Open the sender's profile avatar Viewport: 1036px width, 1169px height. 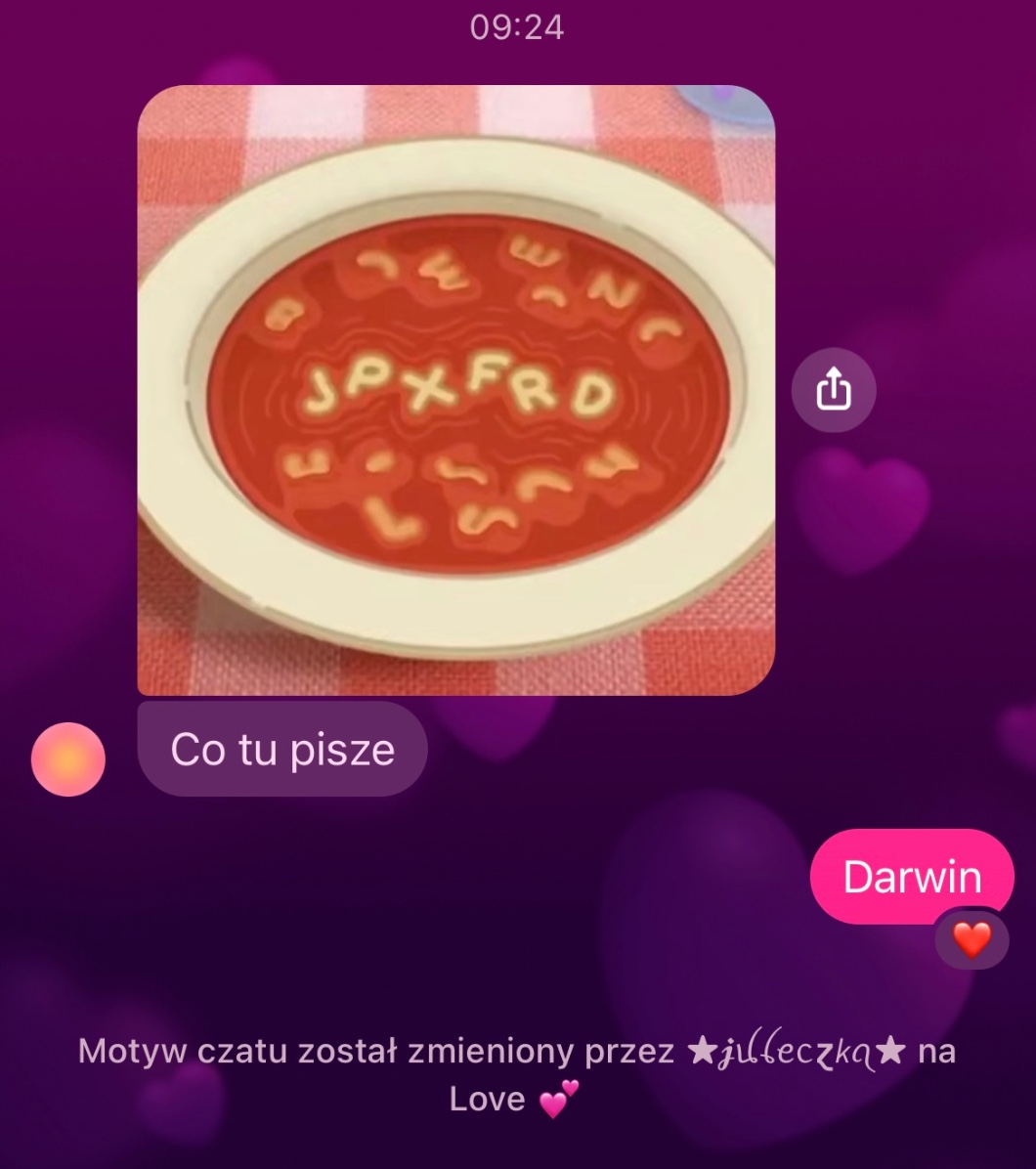[68, 759]
